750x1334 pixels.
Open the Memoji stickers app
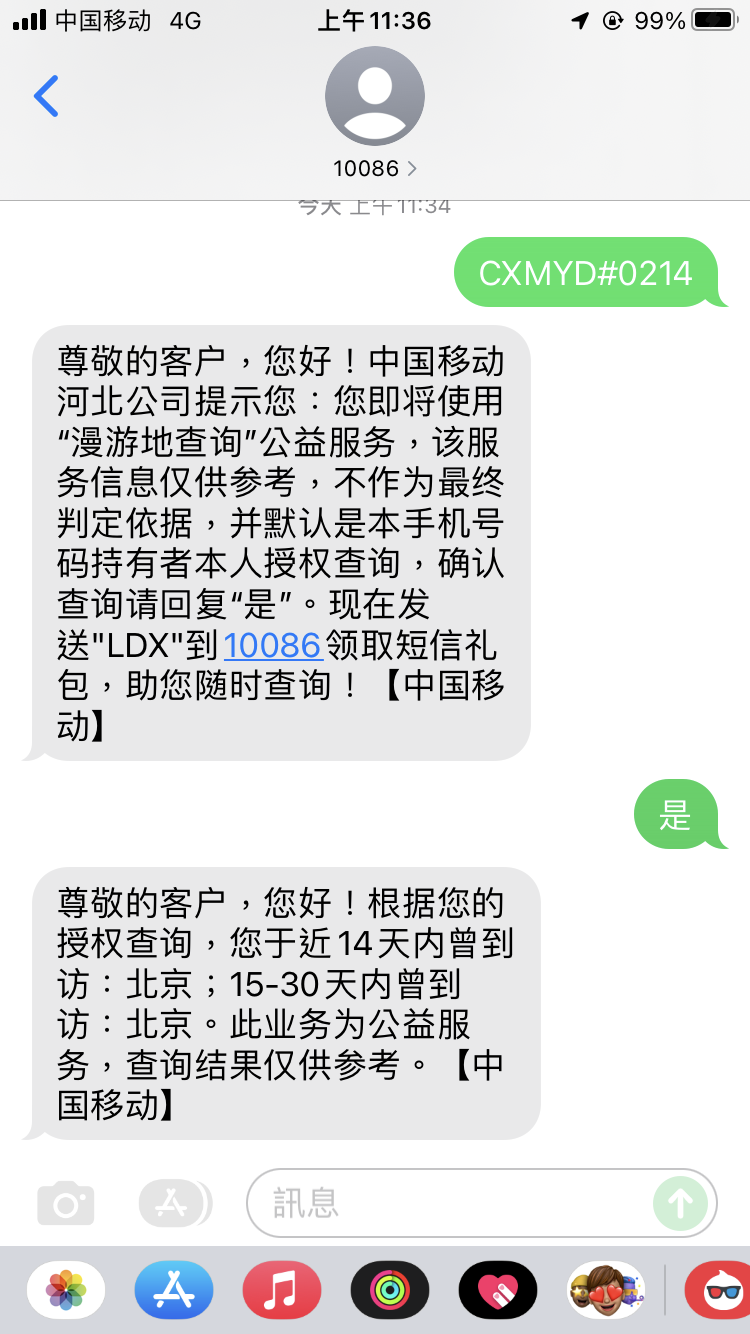point(606,1290)
